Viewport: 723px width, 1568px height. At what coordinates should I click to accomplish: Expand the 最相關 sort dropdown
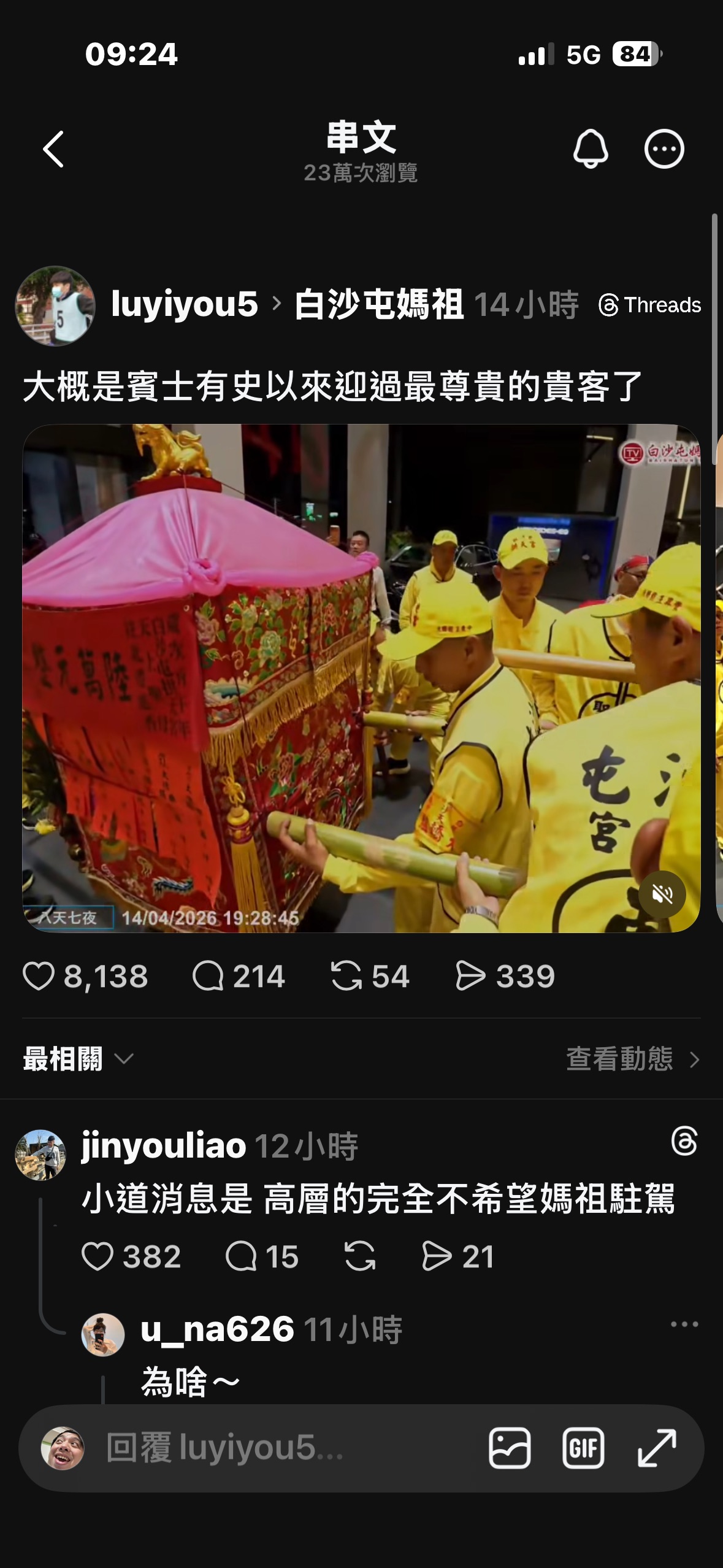point(78,1059)
